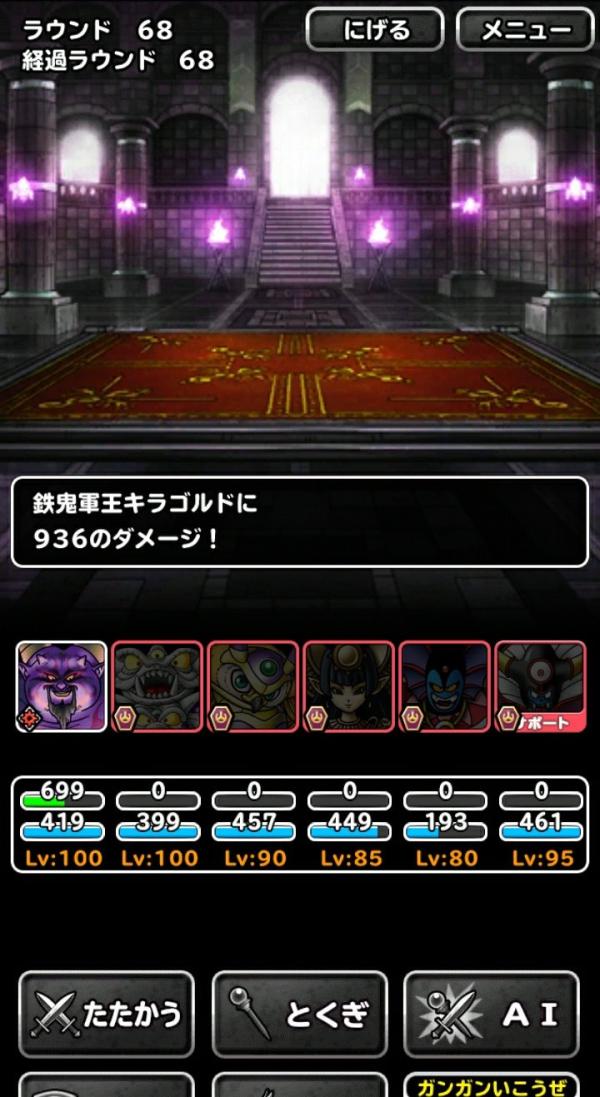The height and width of the screenshot is (1097, 600).
Task: Select the dark-haired woman monster portrait
Action: click(349, 687)
